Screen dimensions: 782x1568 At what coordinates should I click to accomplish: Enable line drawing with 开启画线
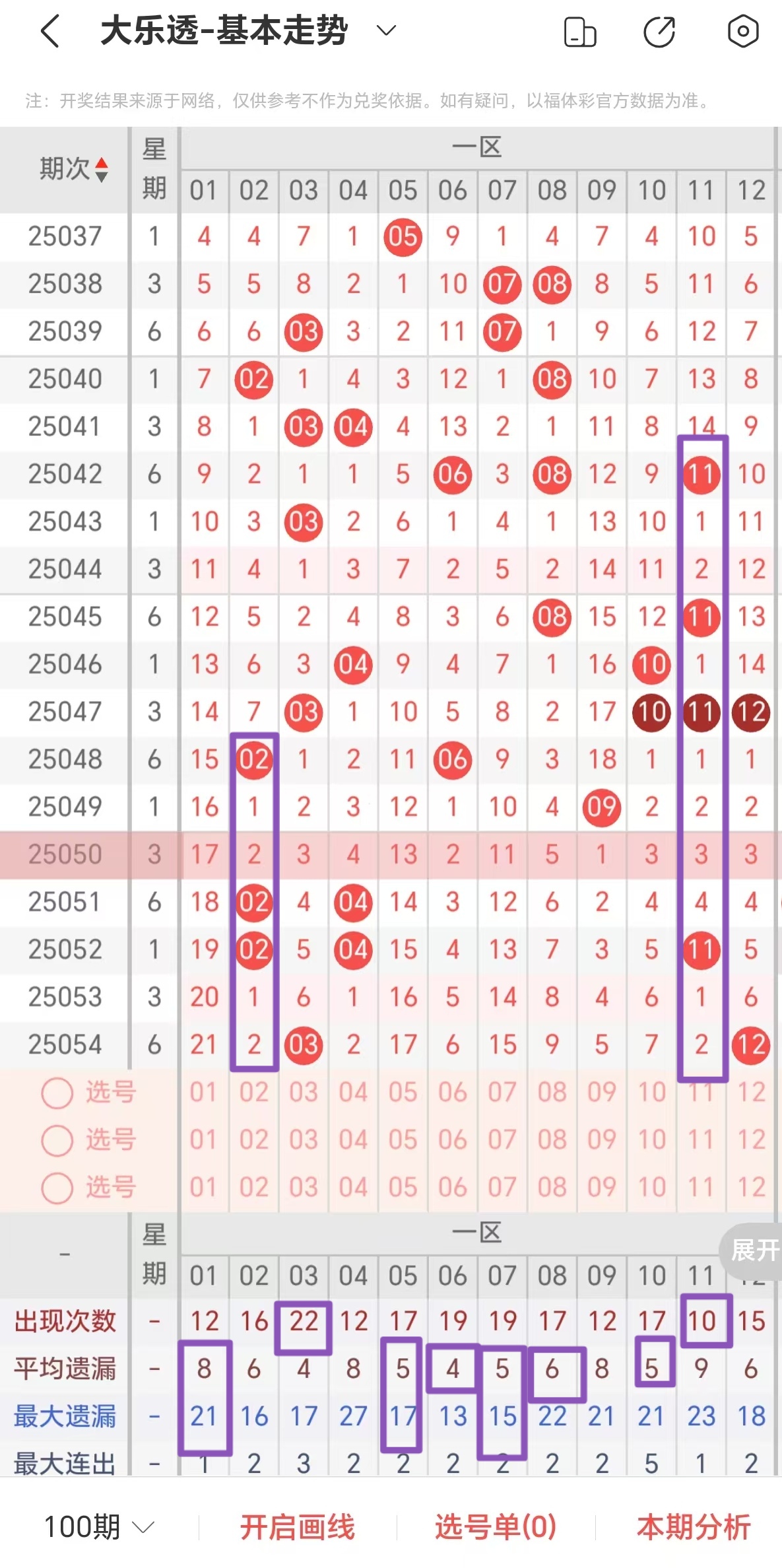[297, 1526]
